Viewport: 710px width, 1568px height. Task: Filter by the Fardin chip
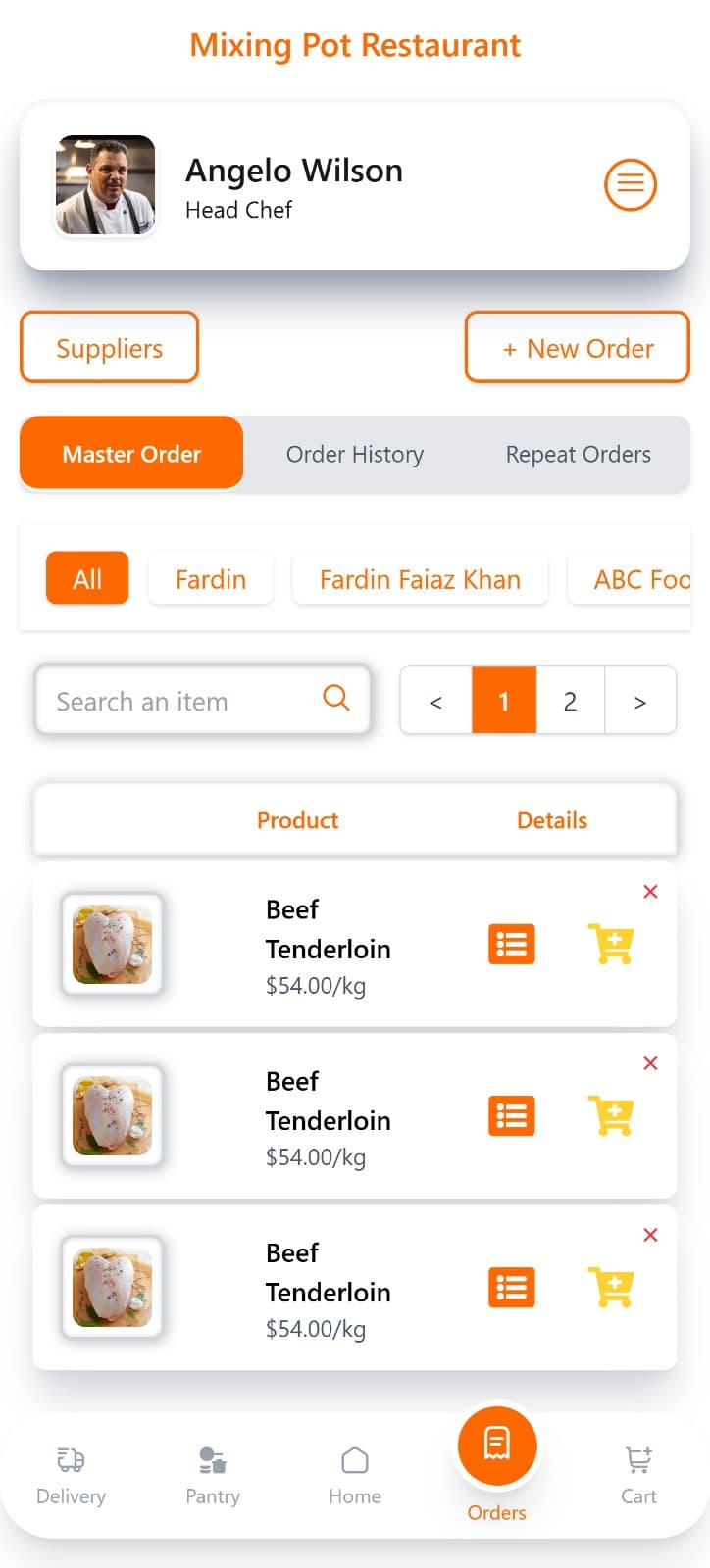point(210,579)
